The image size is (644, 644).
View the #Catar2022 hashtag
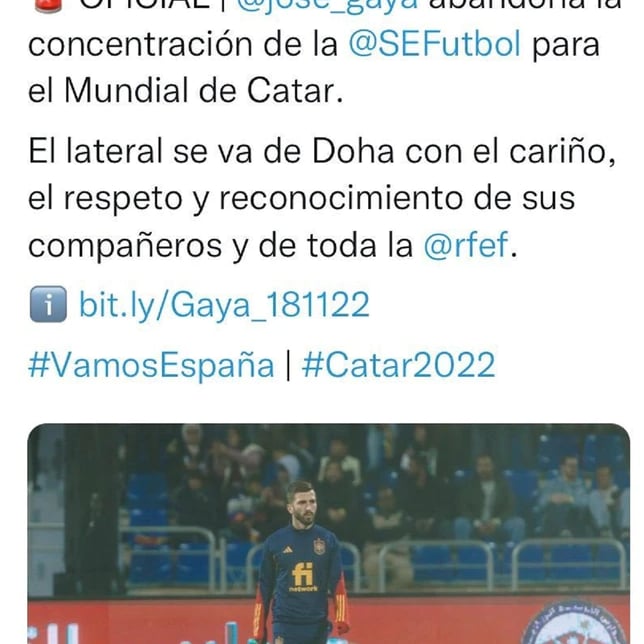tap(398, 365)
